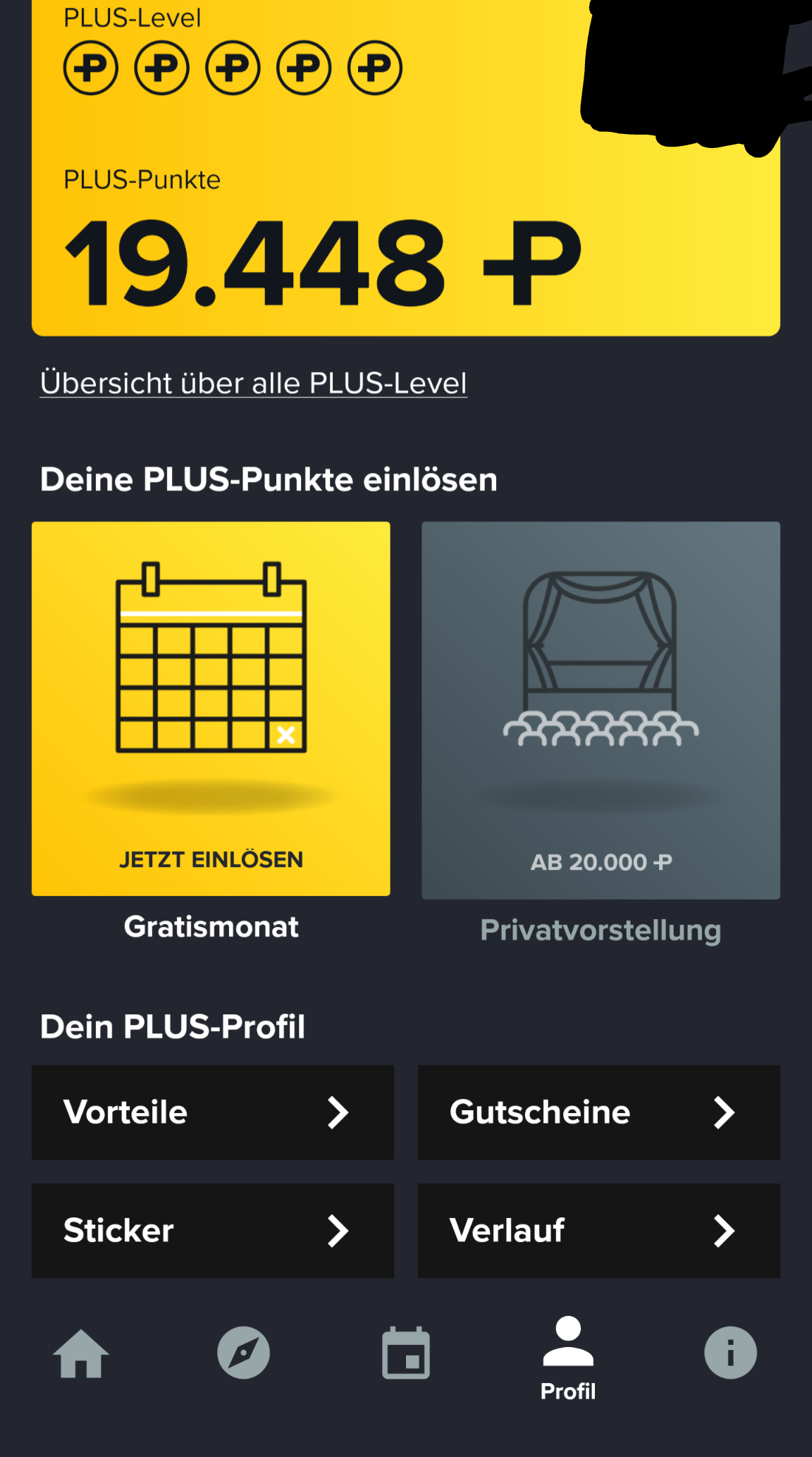Open the Privatvorstellung reward card
This screenshot has width=812, height=1457.
[601, 710]
